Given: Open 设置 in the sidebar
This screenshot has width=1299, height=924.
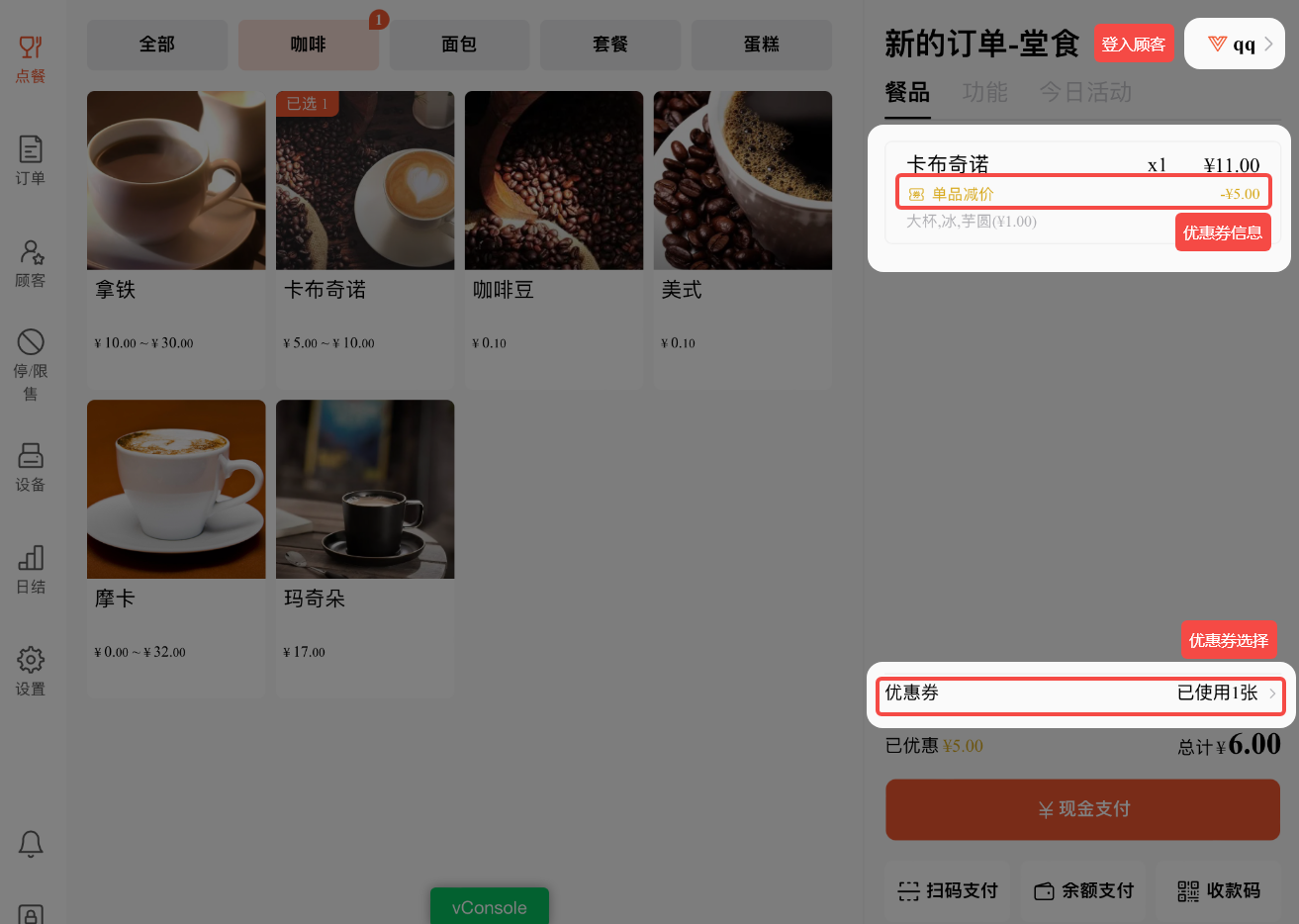Looking at the screenshot, I should pyautogui.click(x=31, y=671).
